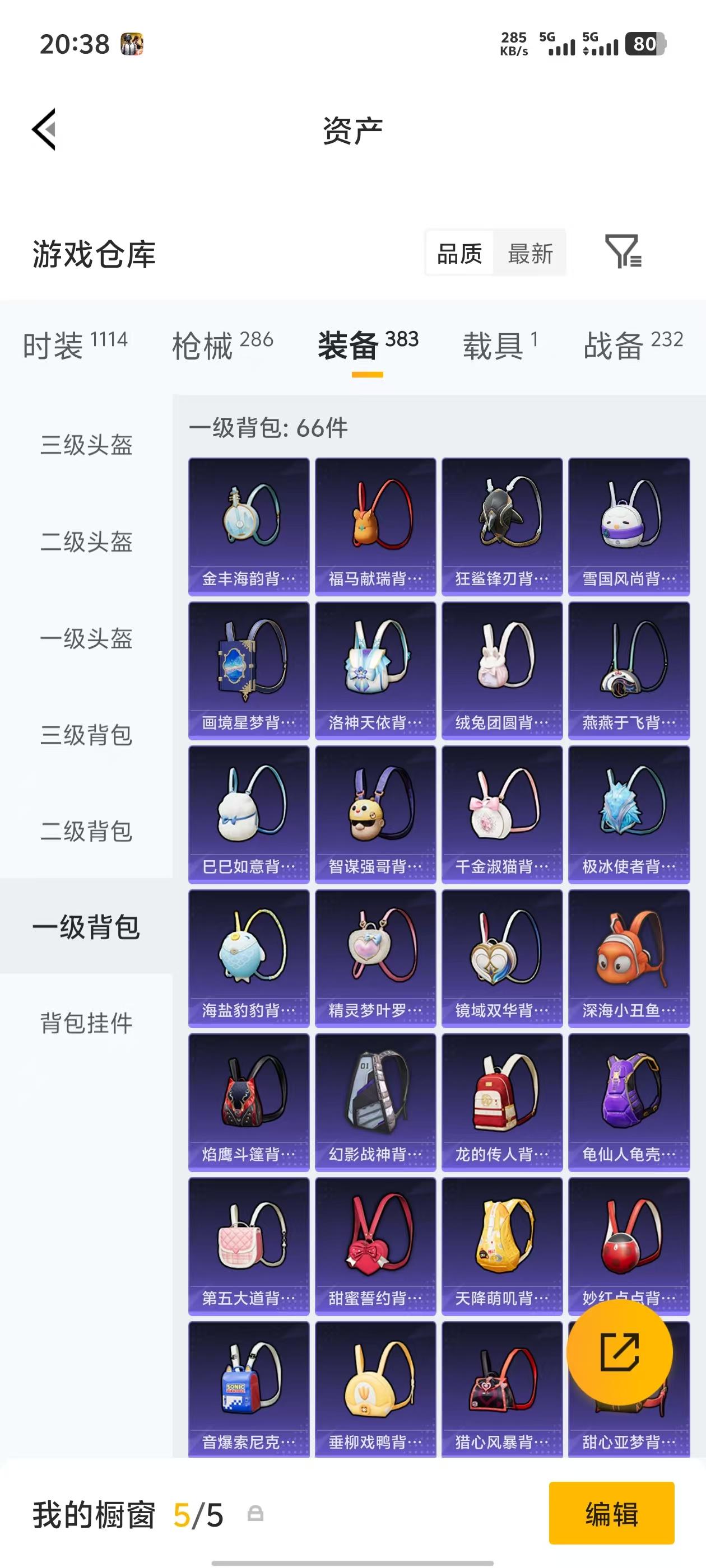Click the back arrow to leave 资产 page
This screenshot has height=1568, width=706.
click(x=44, y=128)
